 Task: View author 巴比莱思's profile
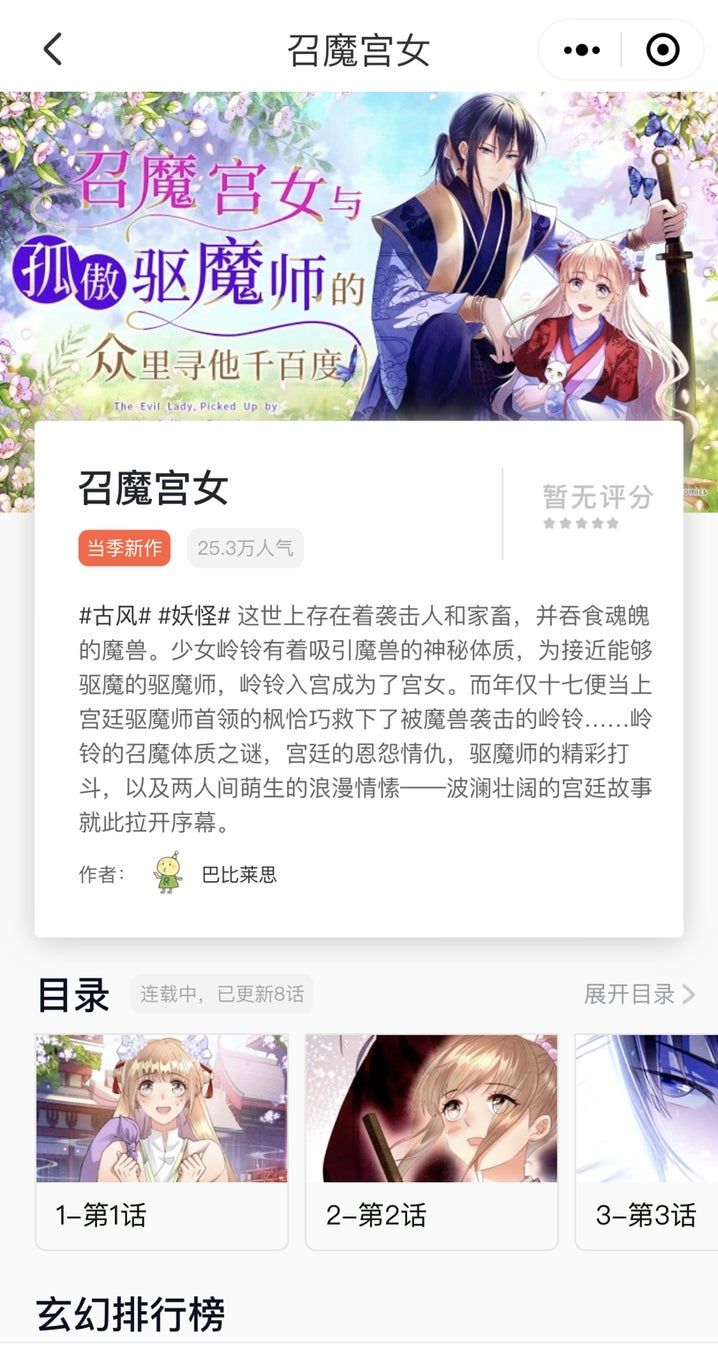click(x=238, y=875)
